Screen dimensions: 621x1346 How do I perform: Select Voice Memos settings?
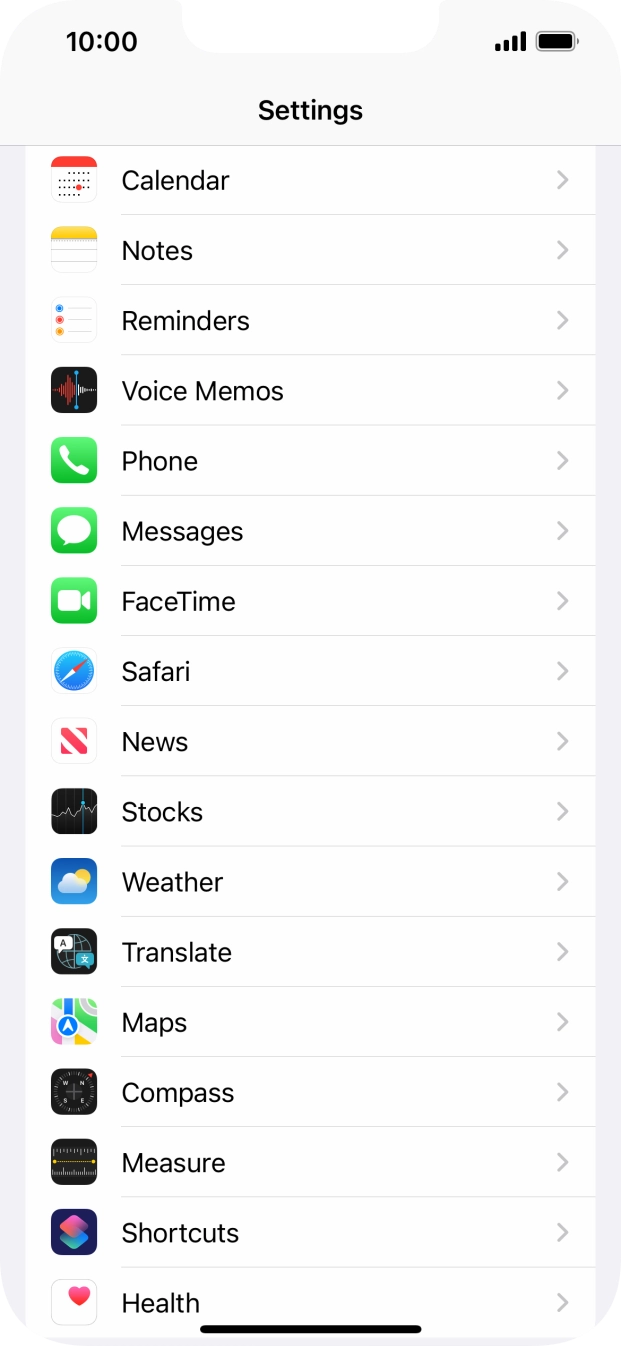(x=310, y=391)
